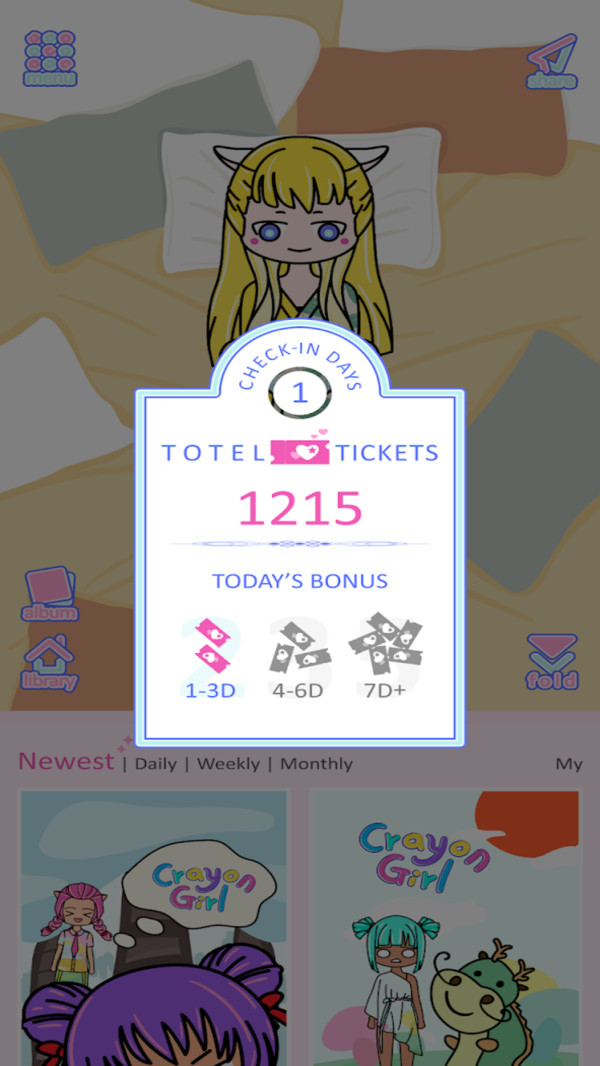Screen dimensions: 600x1066
Task: Switch to the Newest tab
Action: [x=66, y=762]
